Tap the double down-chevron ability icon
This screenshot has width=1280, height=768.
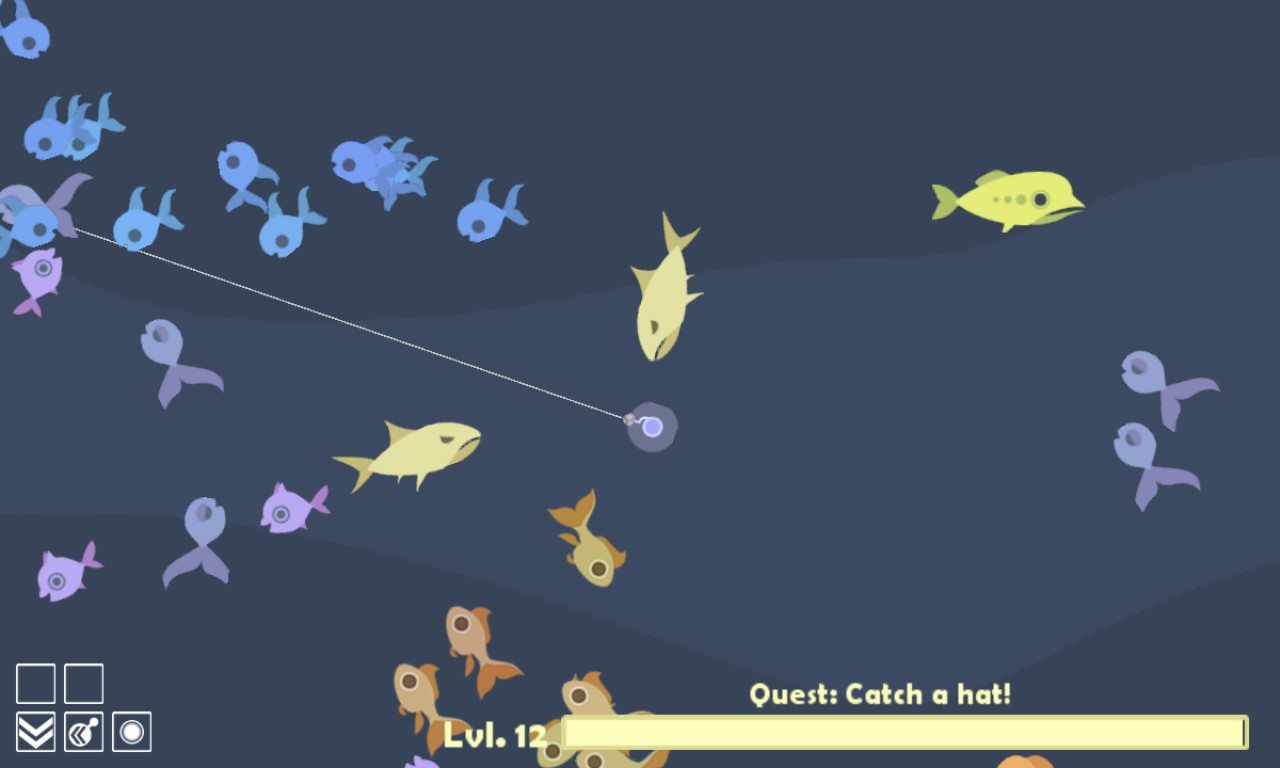(x=36, y=732)
